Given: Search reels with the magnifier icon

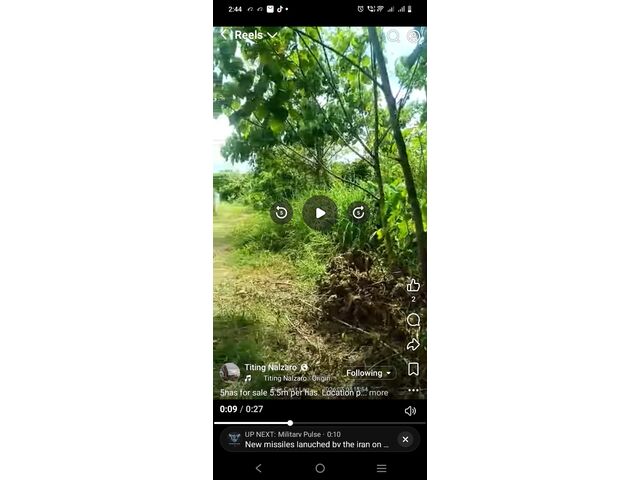Looking at the screenshot, I should tap(393, 36).
